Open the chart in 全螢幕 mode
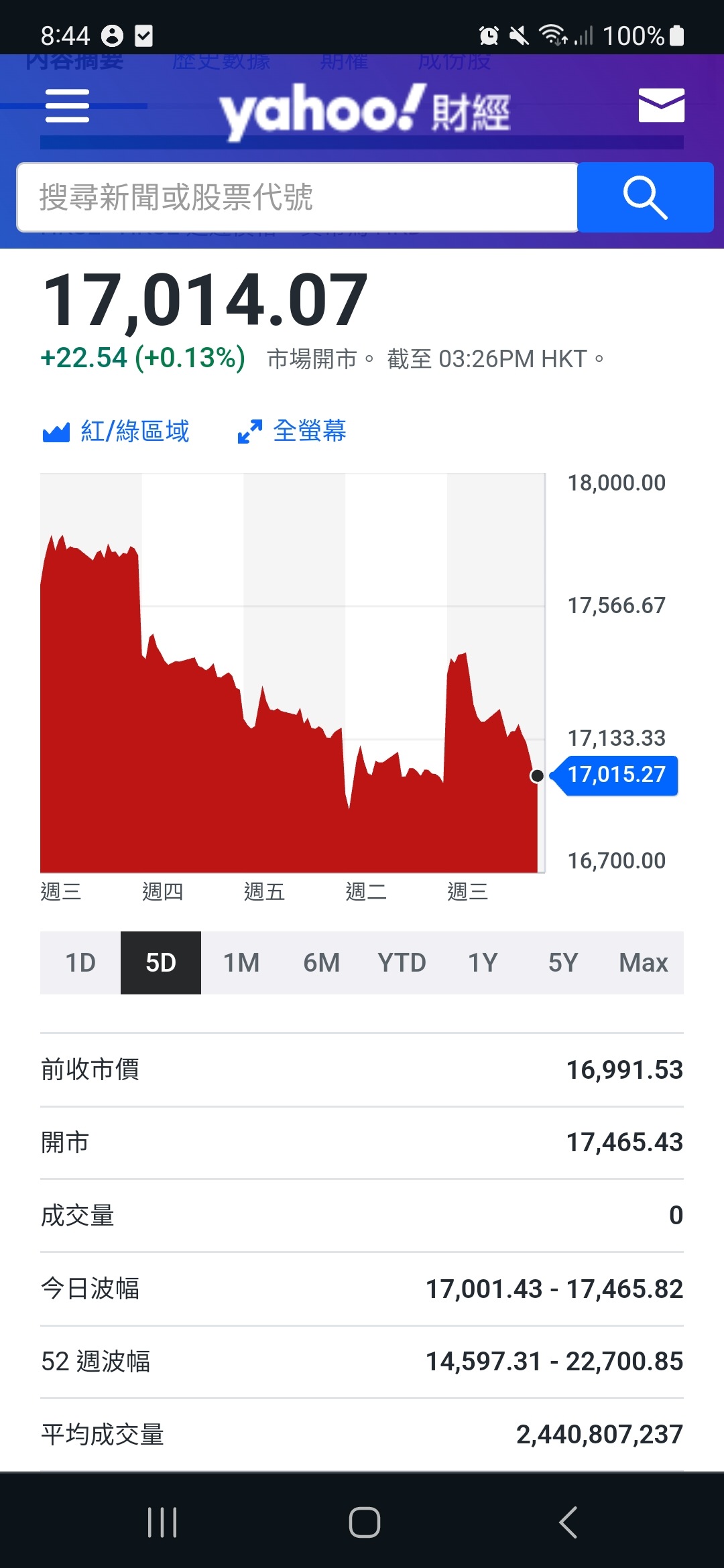724x1568 pixels. [x=292, y=431]
